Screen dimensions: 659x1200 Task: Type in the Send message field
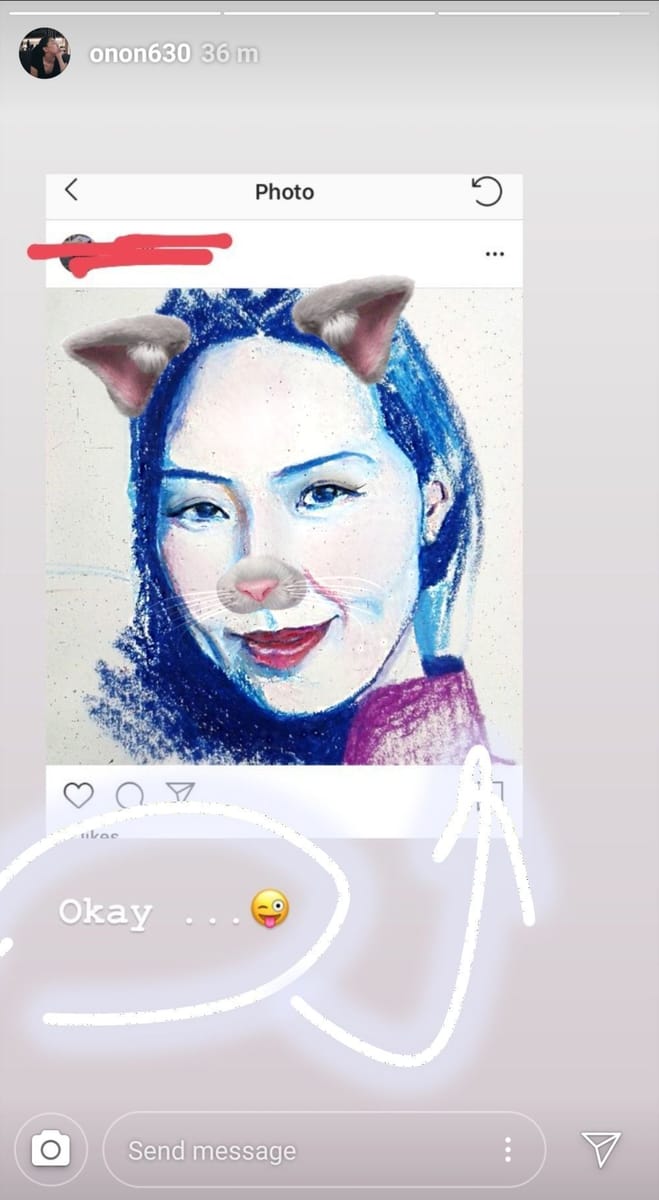(x=300, y=1151)
